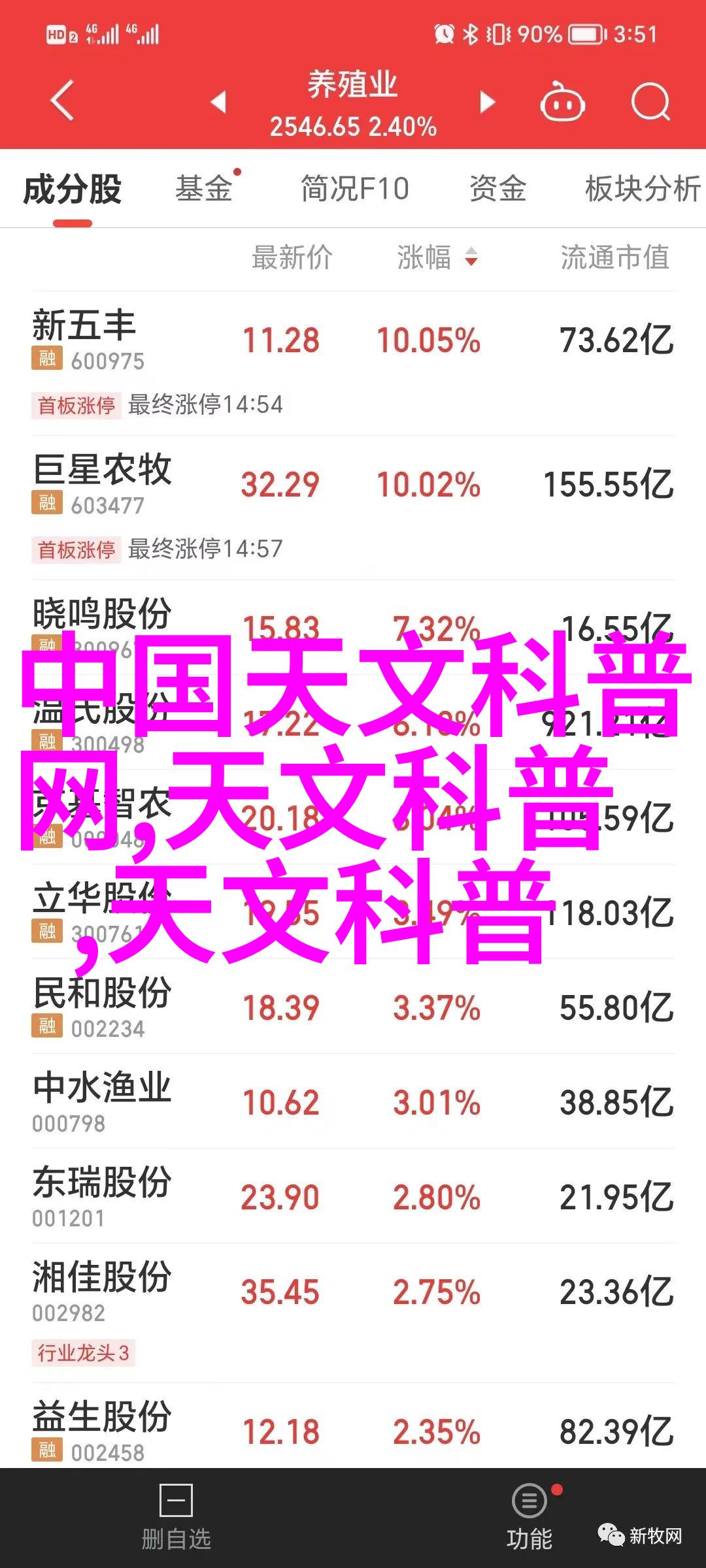Open the 新五丰 600975 stock row
Image resolution: width=706 pixels, height=1568 pixels.
tap(353, 363)
